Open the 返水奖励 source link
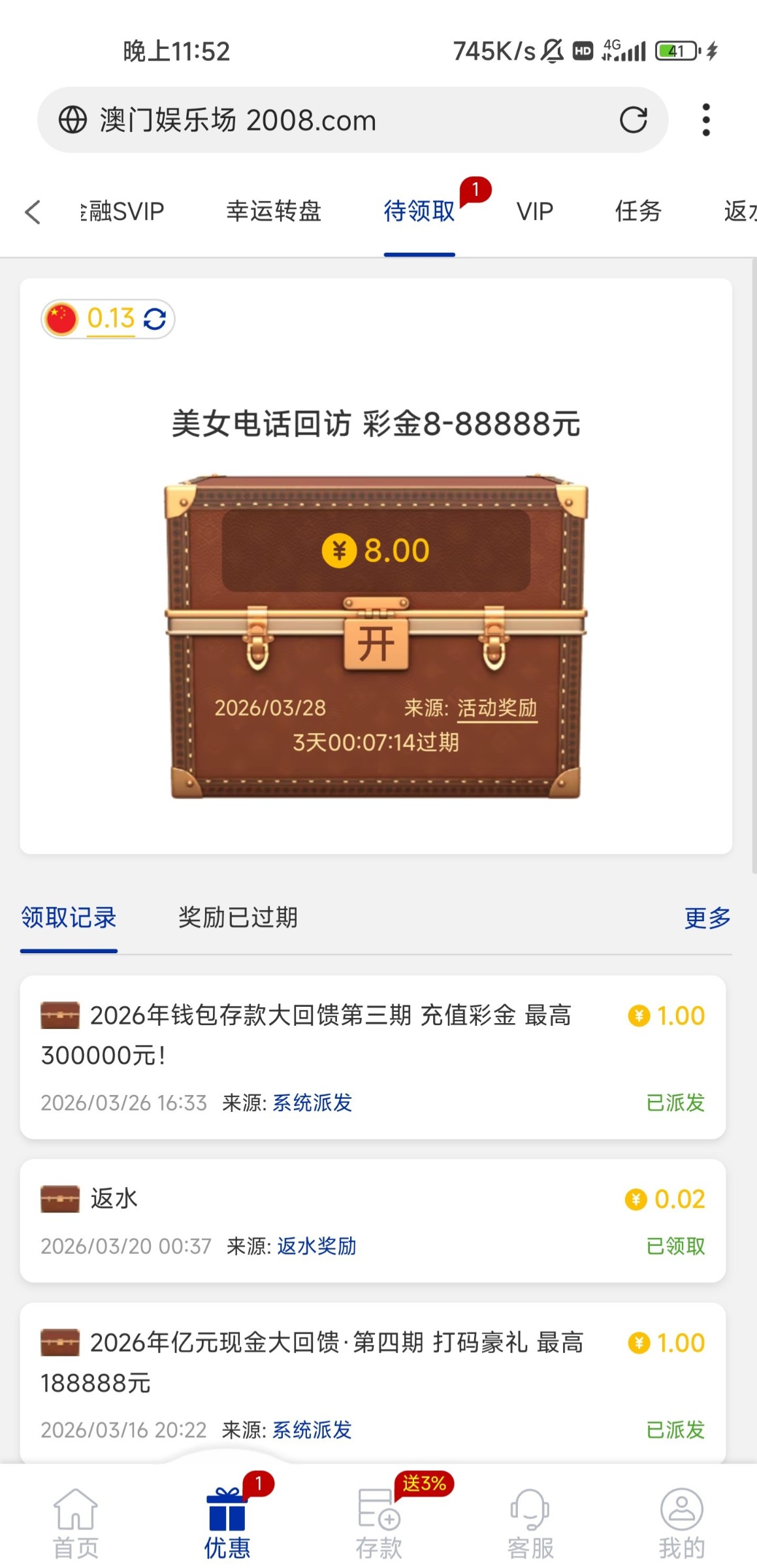The image size is (757, 1568). [x=317, y=1247]
